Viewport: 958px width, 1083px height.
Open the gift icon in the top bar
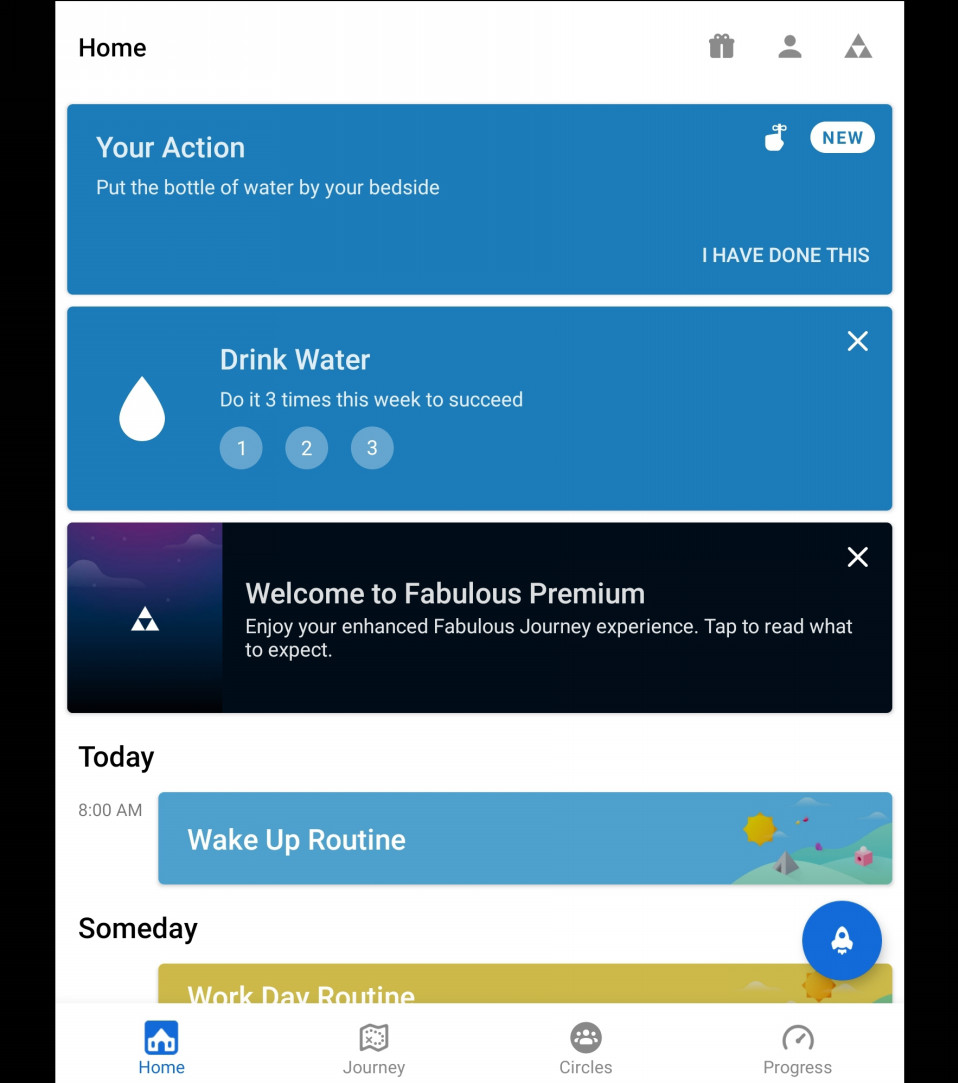point(721,47)
